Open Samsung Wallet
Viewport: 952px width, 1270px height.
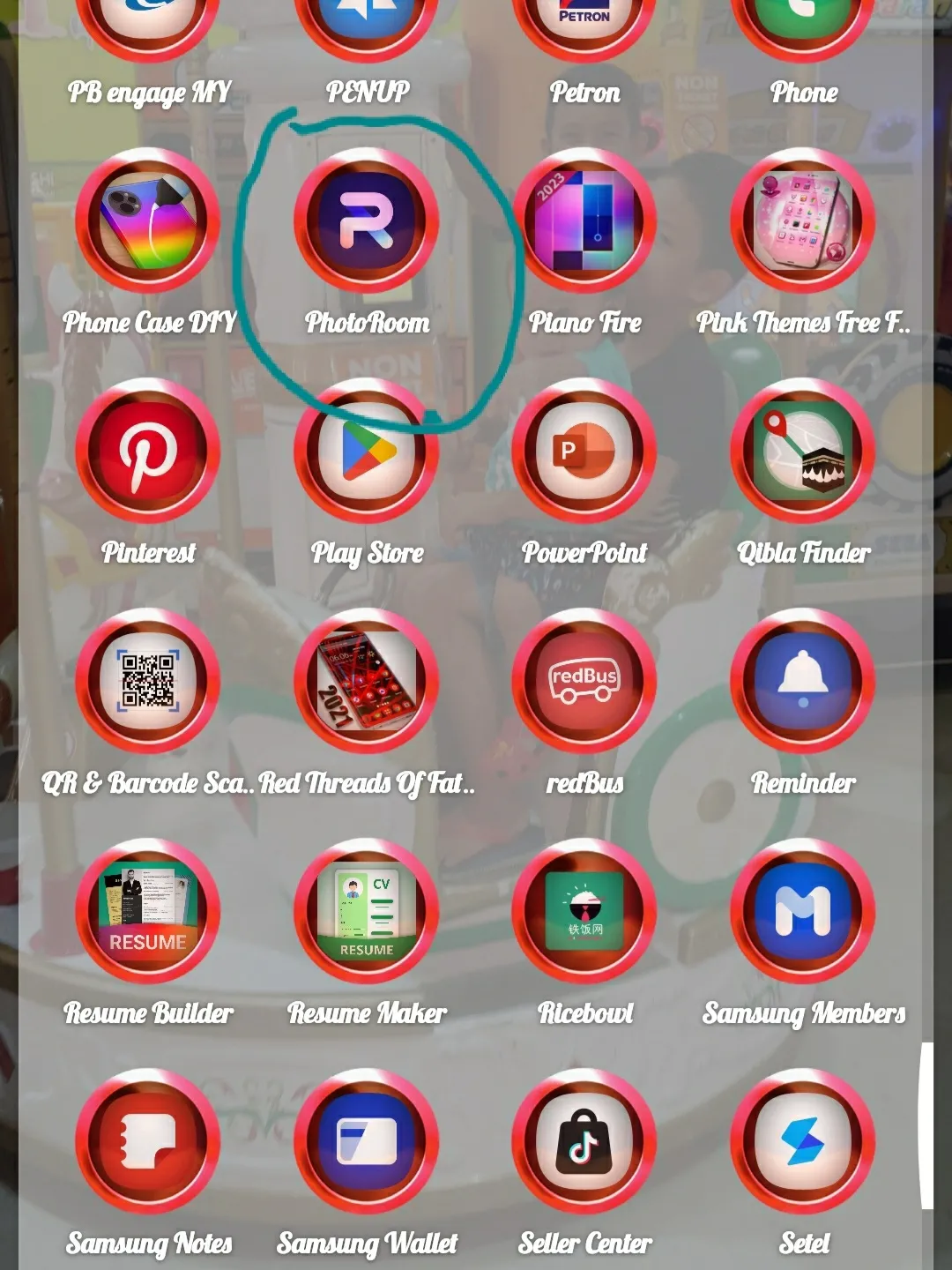(x=367, y=1141)
